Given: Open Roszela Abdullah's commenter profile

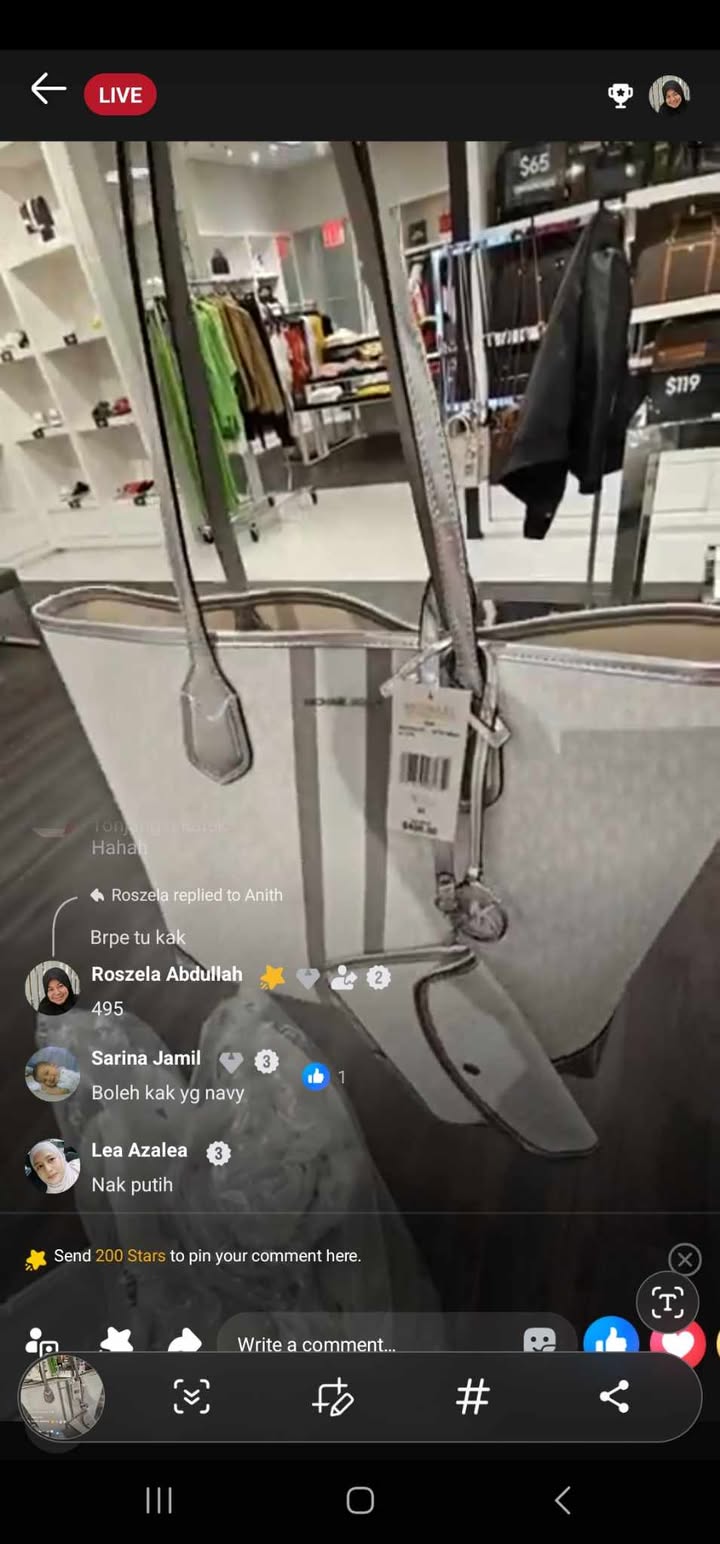Looking at the screenshot, I should pos(52,988).
